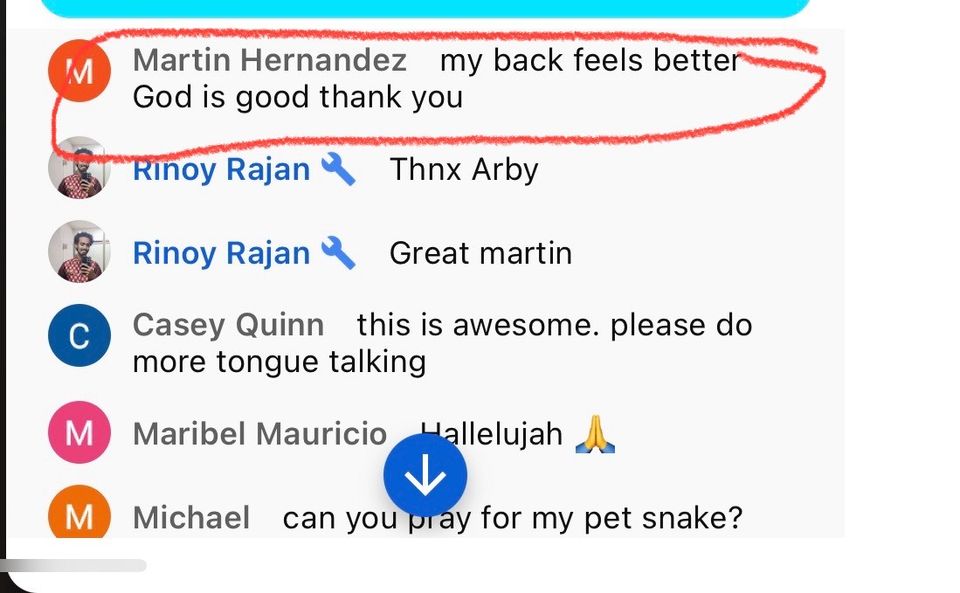Select Rinoy Rajan's "Thnx Arby" message
The width and height of the screenshot is (960, 593).
[x=464, y=169]
